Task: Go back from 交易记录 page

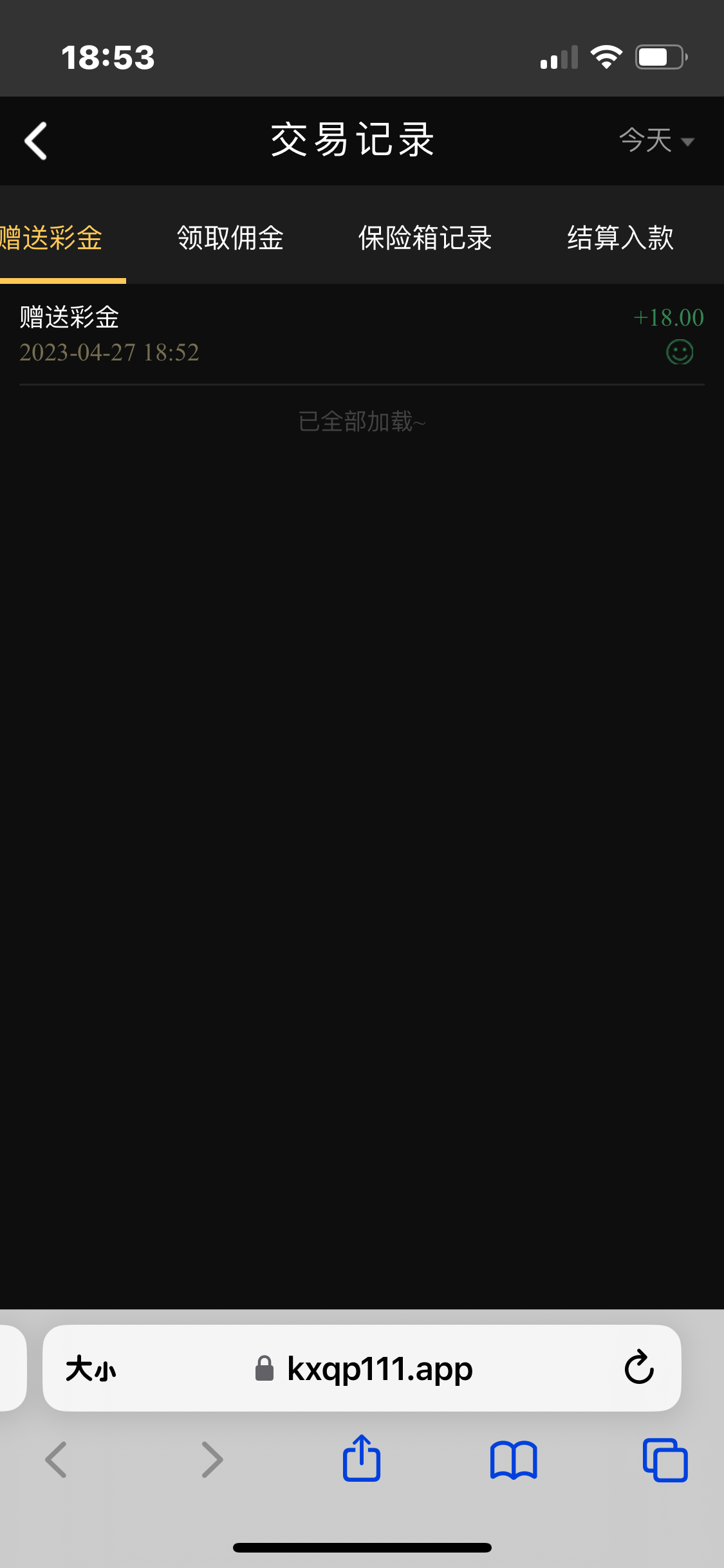Action: [36, 141]
